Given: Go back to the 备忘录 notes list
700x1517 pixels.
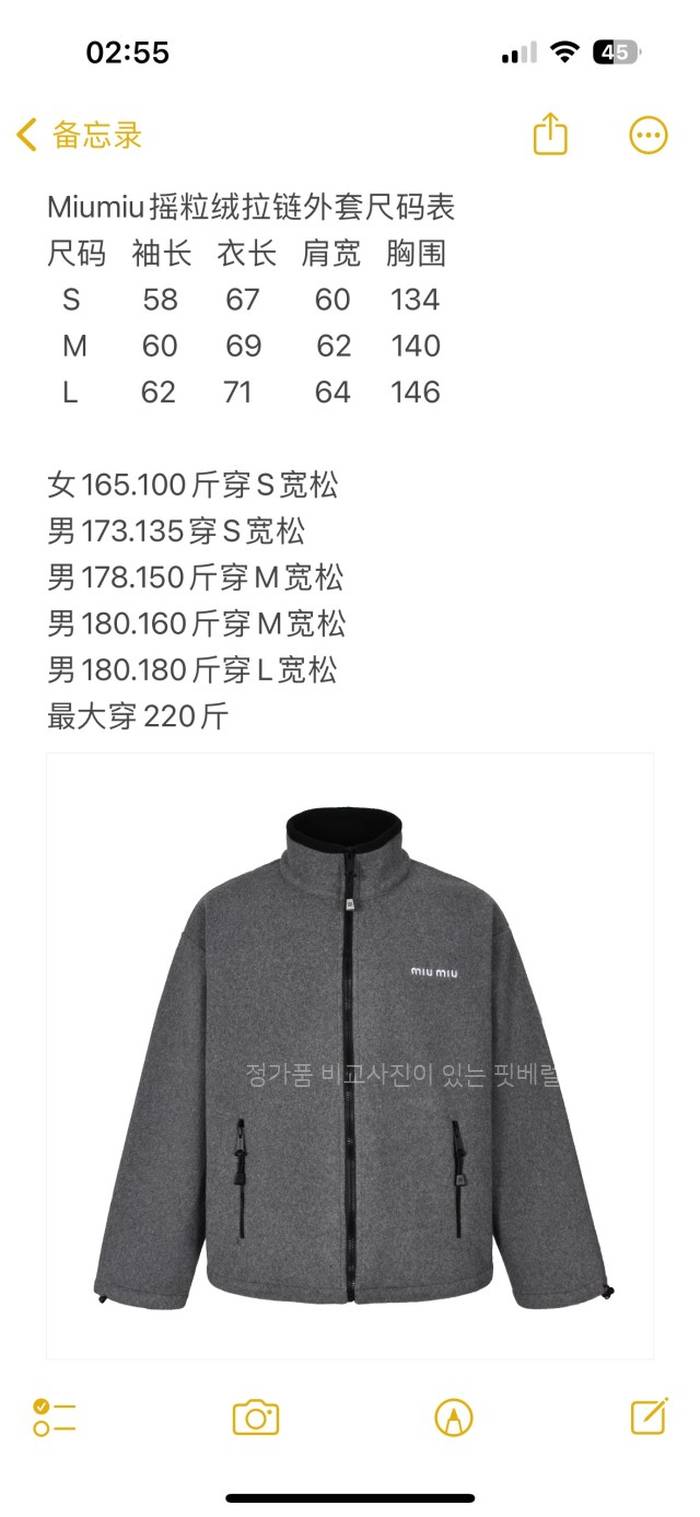Looking at the screenshot, I should point(78,134).
